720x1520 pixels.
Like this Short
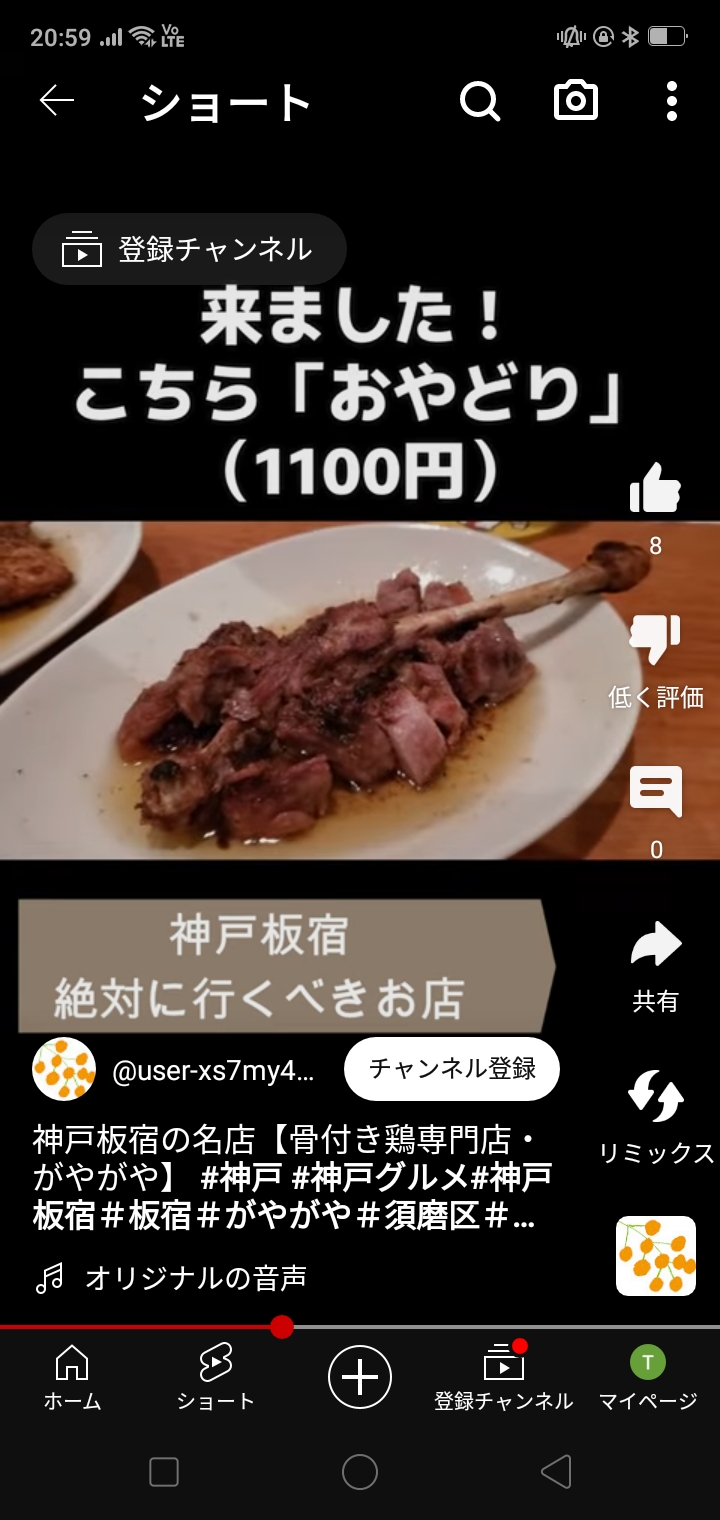(656, 490)
